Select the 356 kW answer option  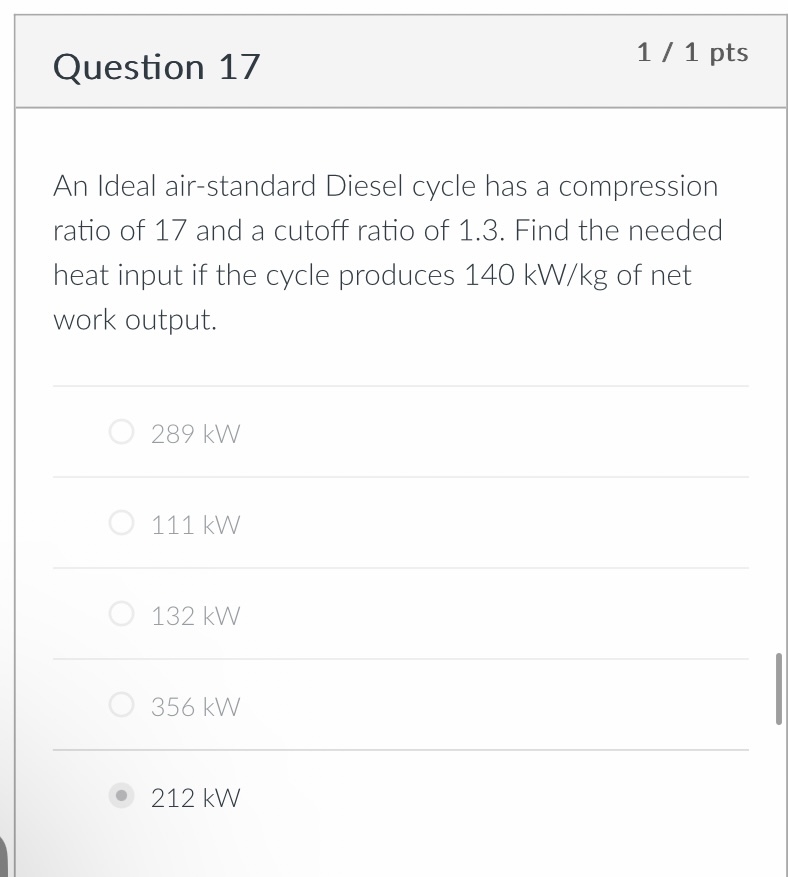point(121,705)
